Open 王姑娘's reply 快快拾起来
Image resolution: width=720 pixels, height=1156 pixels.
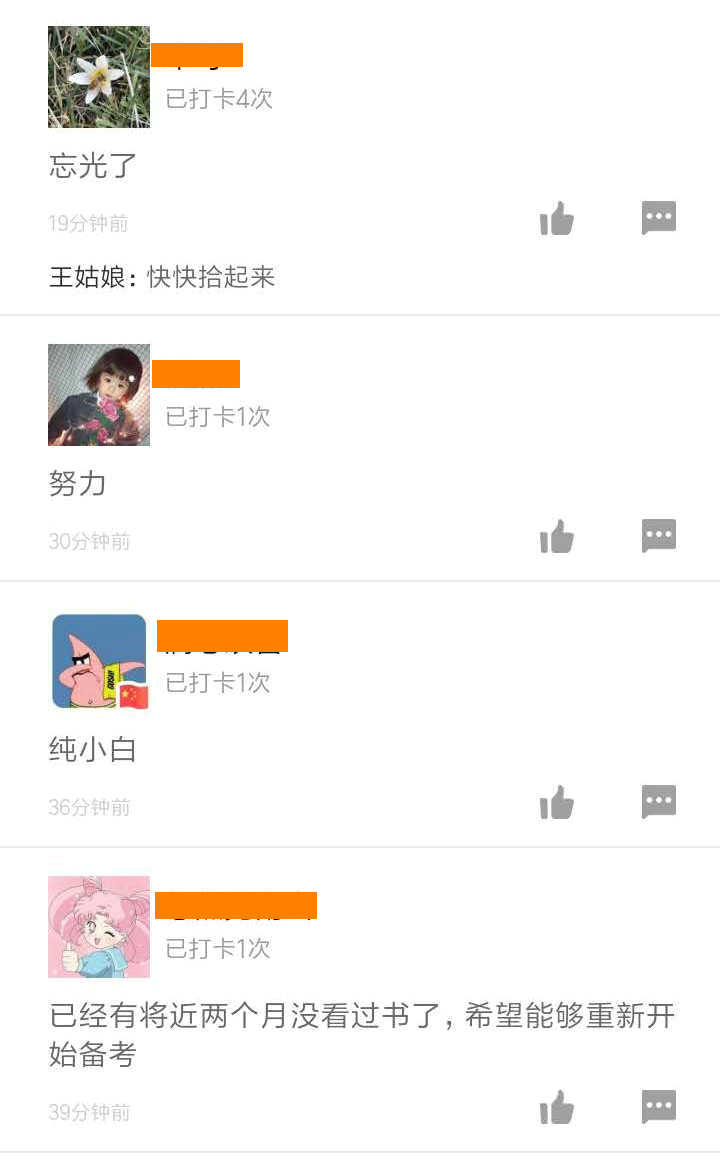[x=162, y=277]
